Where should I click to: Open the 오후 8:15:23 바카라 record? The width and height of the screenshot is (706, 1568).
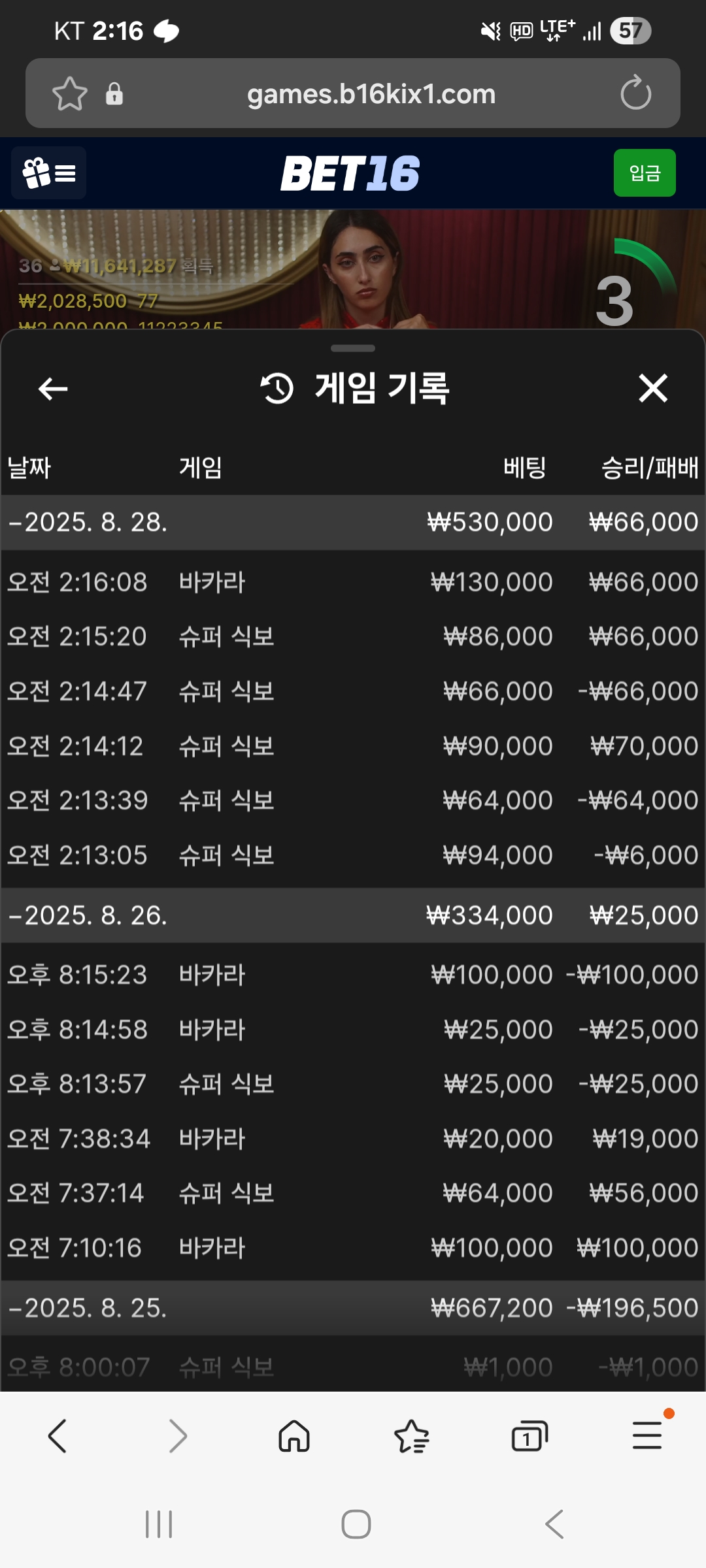(x=353, y=975)
